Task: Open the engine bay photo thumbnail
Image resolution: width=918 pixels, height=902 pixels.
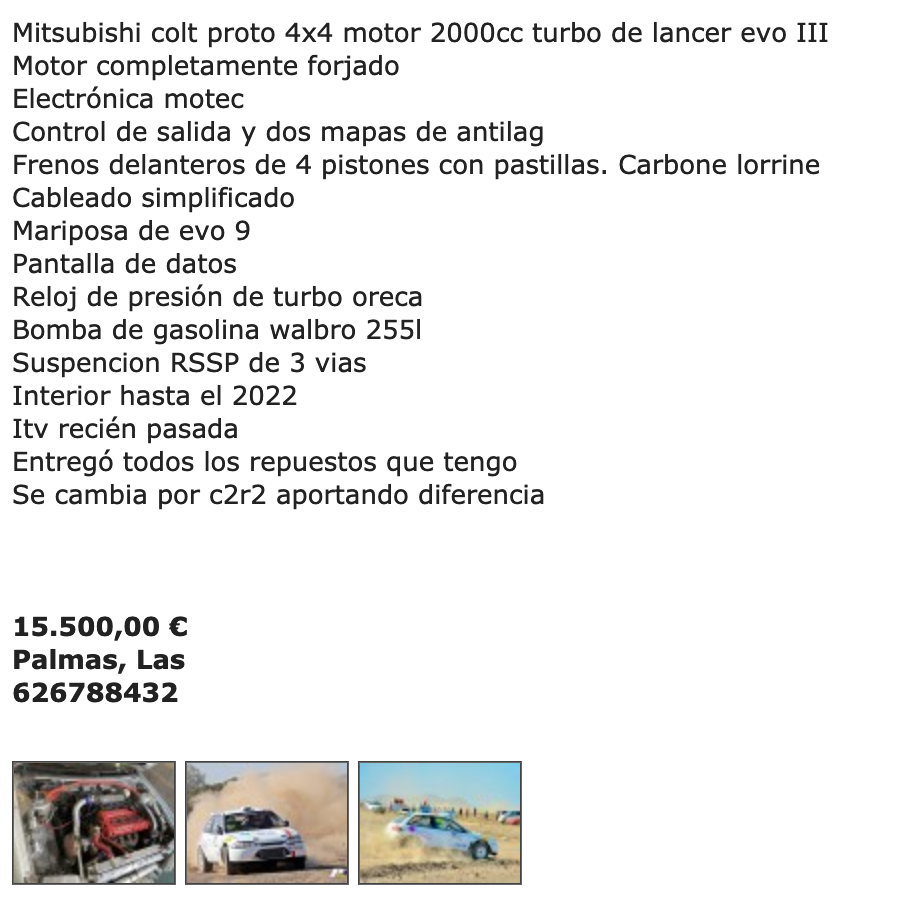Action: (x=94, y=822)
